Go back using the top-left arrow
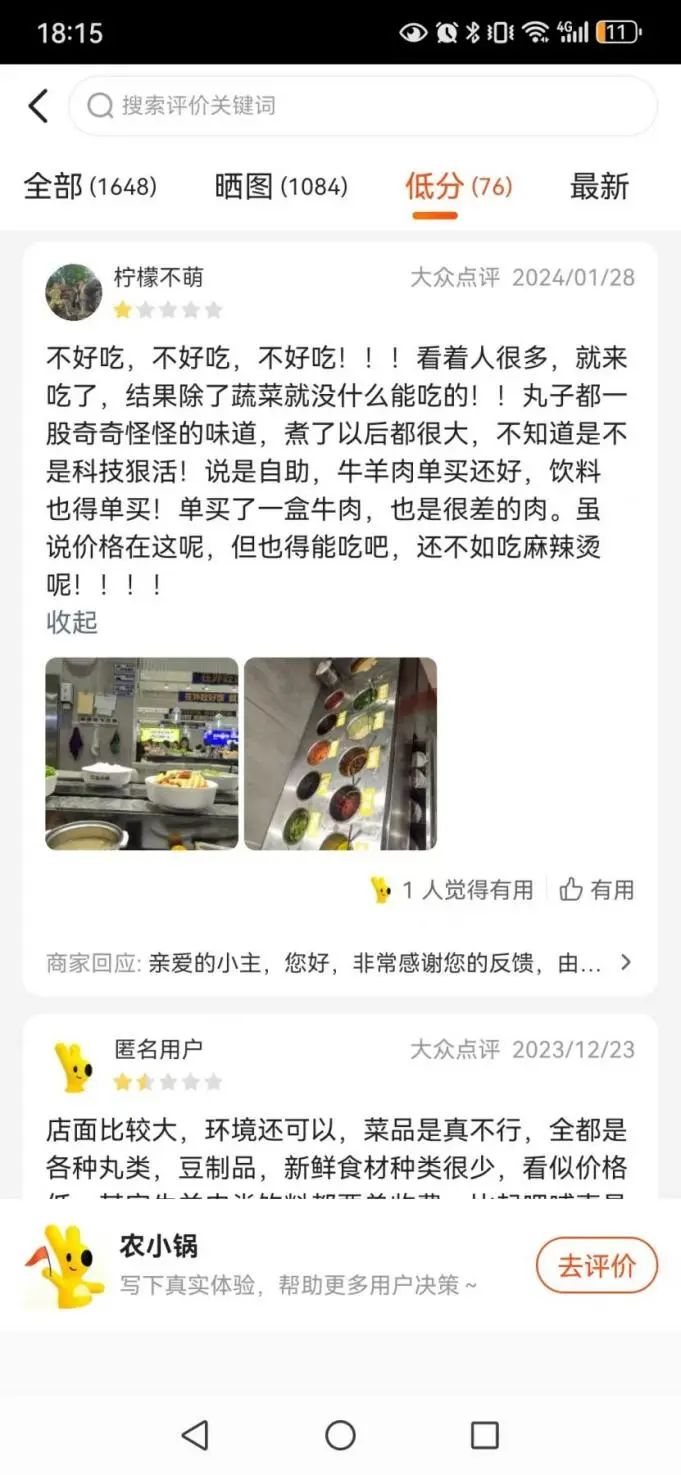This screenshot has height=1475, width=681. click(x=38, y=106)
